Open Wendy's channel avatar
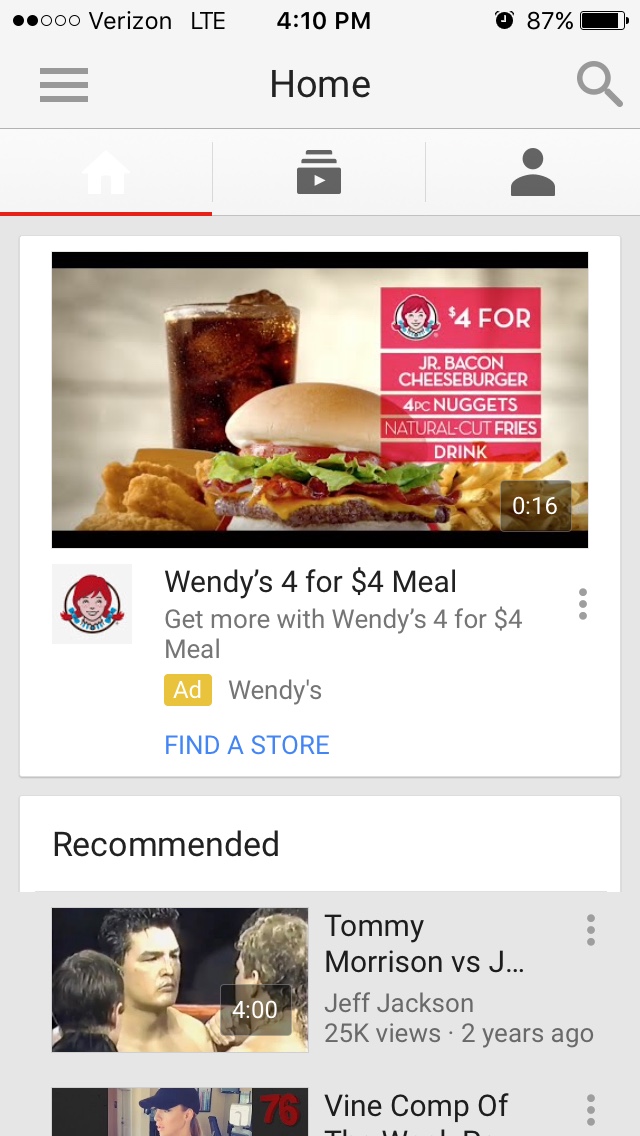640x1136 pixels. (x=92, y=604)
